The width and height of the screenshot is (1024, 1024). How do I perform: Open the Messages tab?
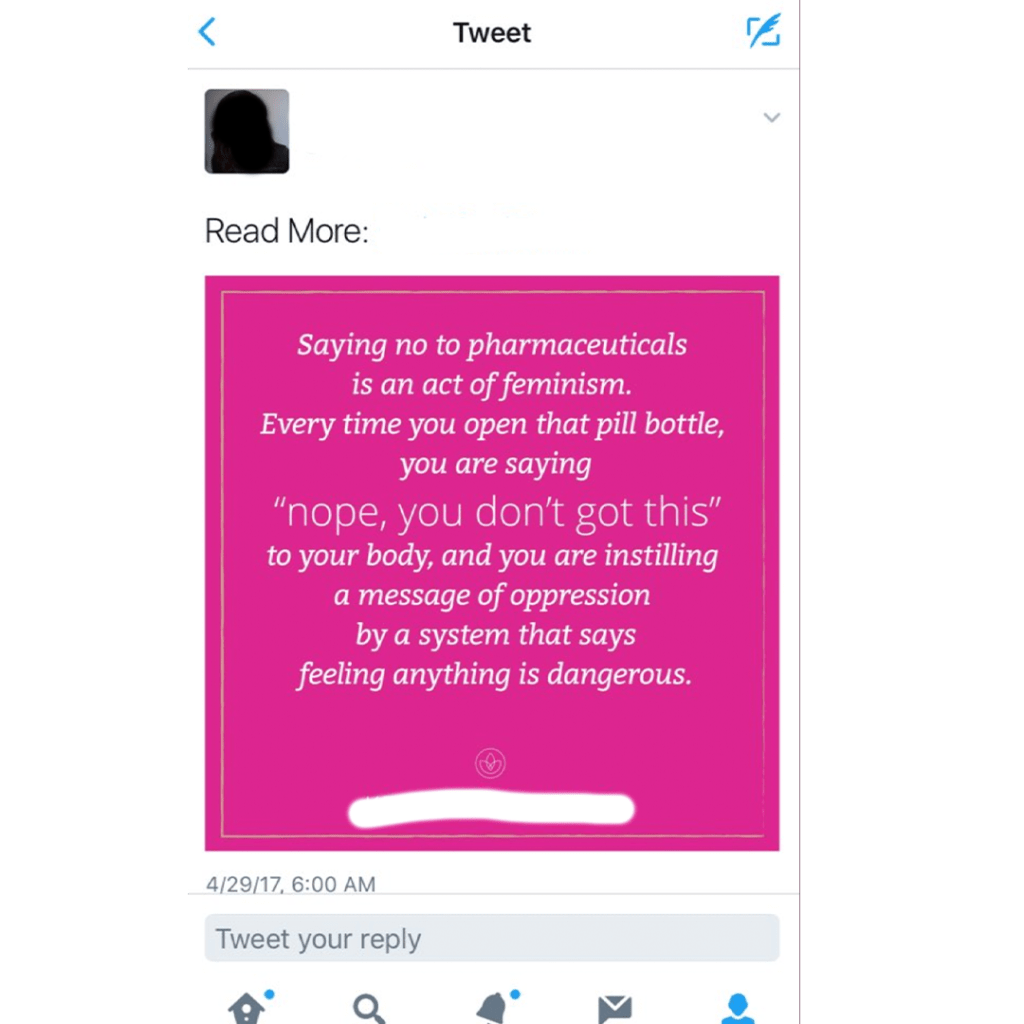[614, 1008]
